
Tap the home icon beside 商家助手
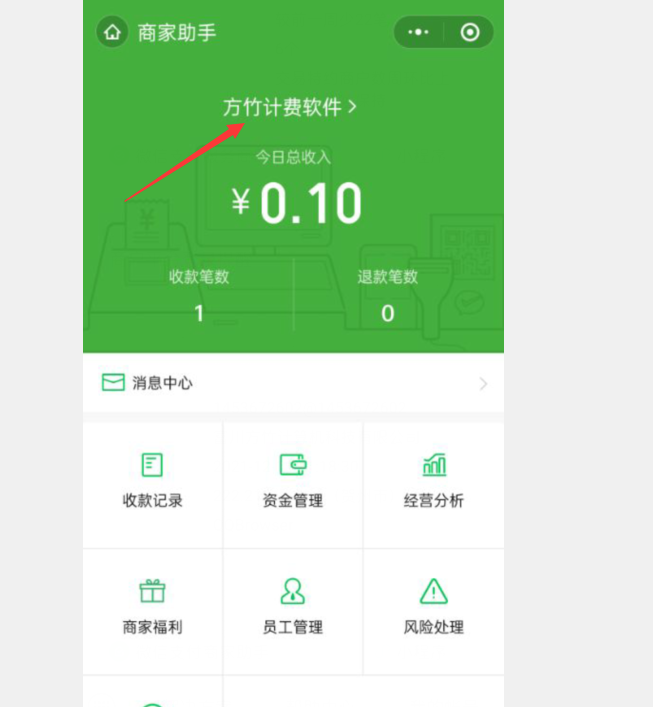112,32
